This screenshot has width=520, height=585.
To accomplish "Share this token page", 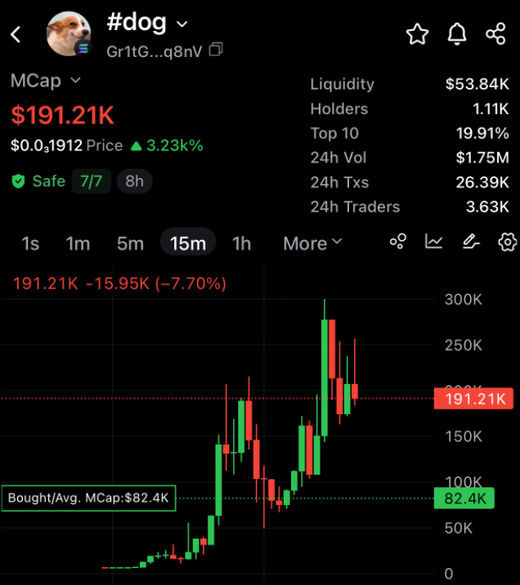I will pos(496,34).
